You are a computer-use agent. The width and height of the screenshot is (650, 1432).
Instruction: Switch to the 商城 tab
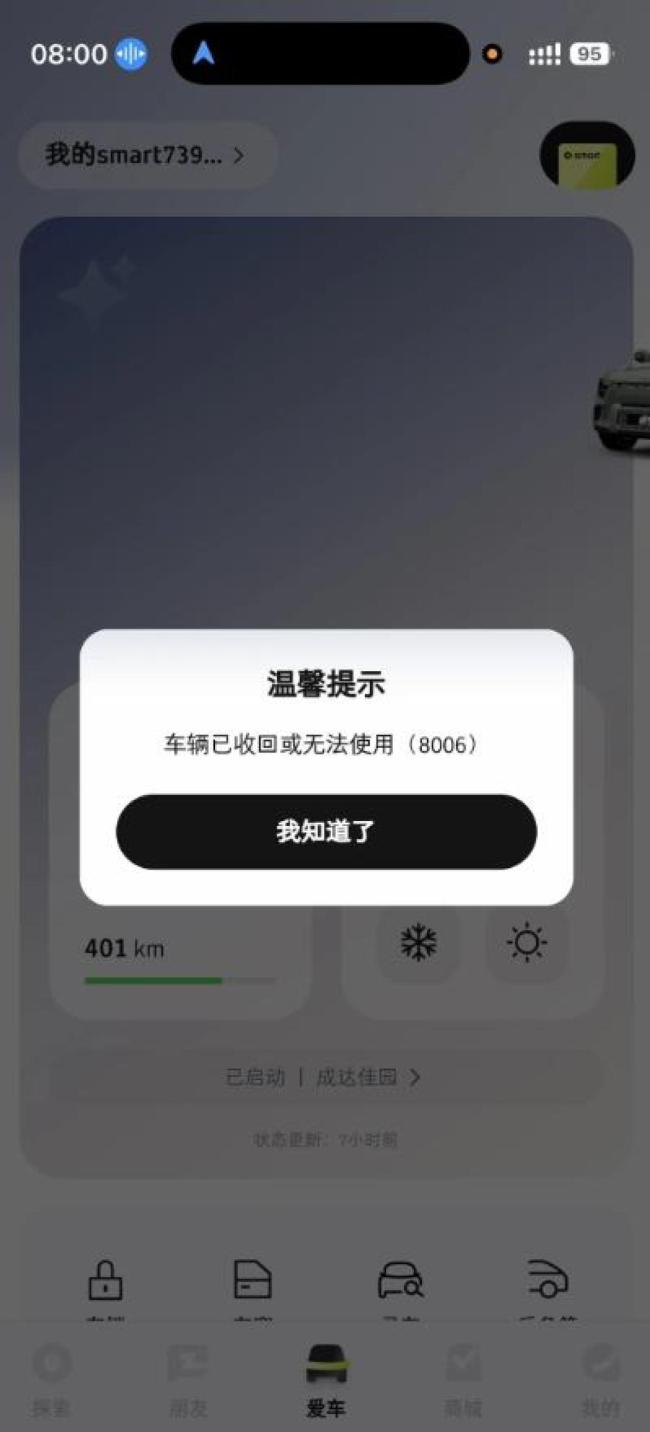[x=463, y=1380]
